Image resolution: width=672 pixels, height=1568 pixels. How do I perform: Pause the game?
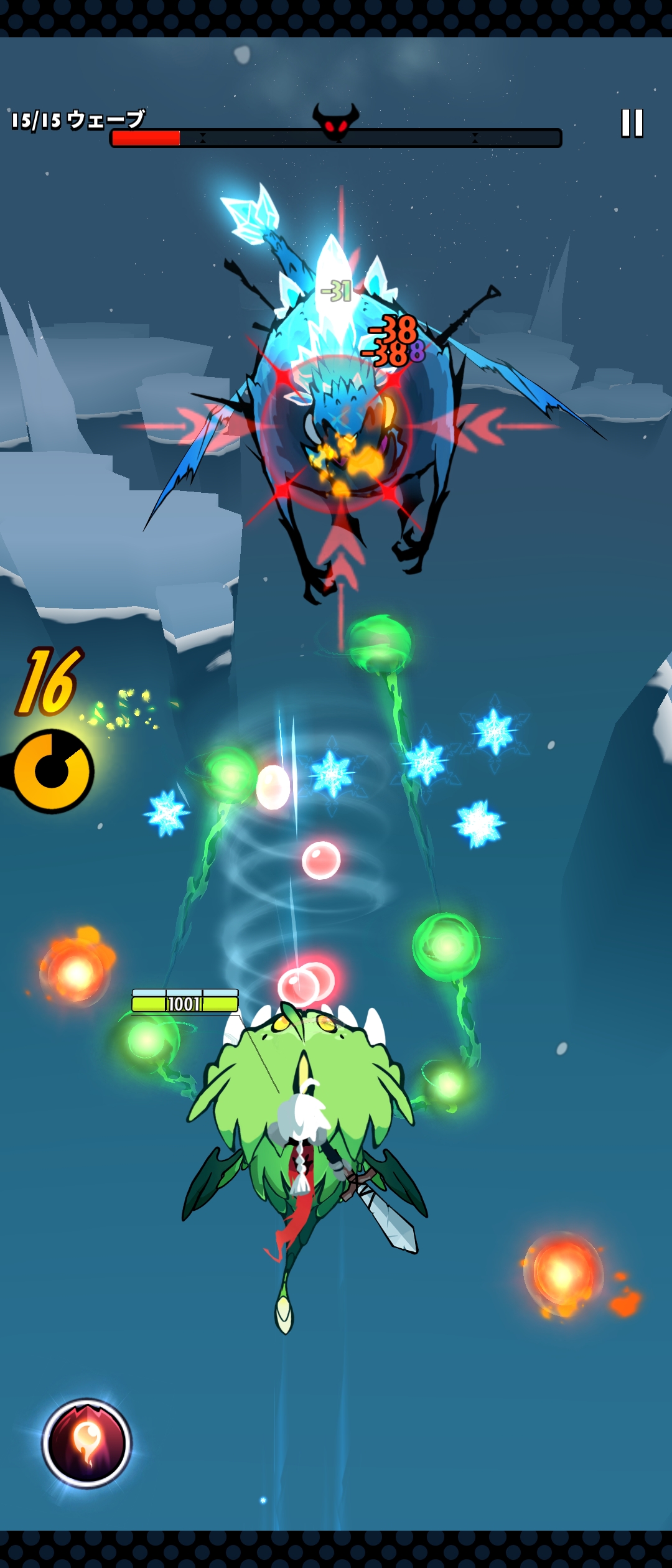pyautogui.click(x=632, y=123)
